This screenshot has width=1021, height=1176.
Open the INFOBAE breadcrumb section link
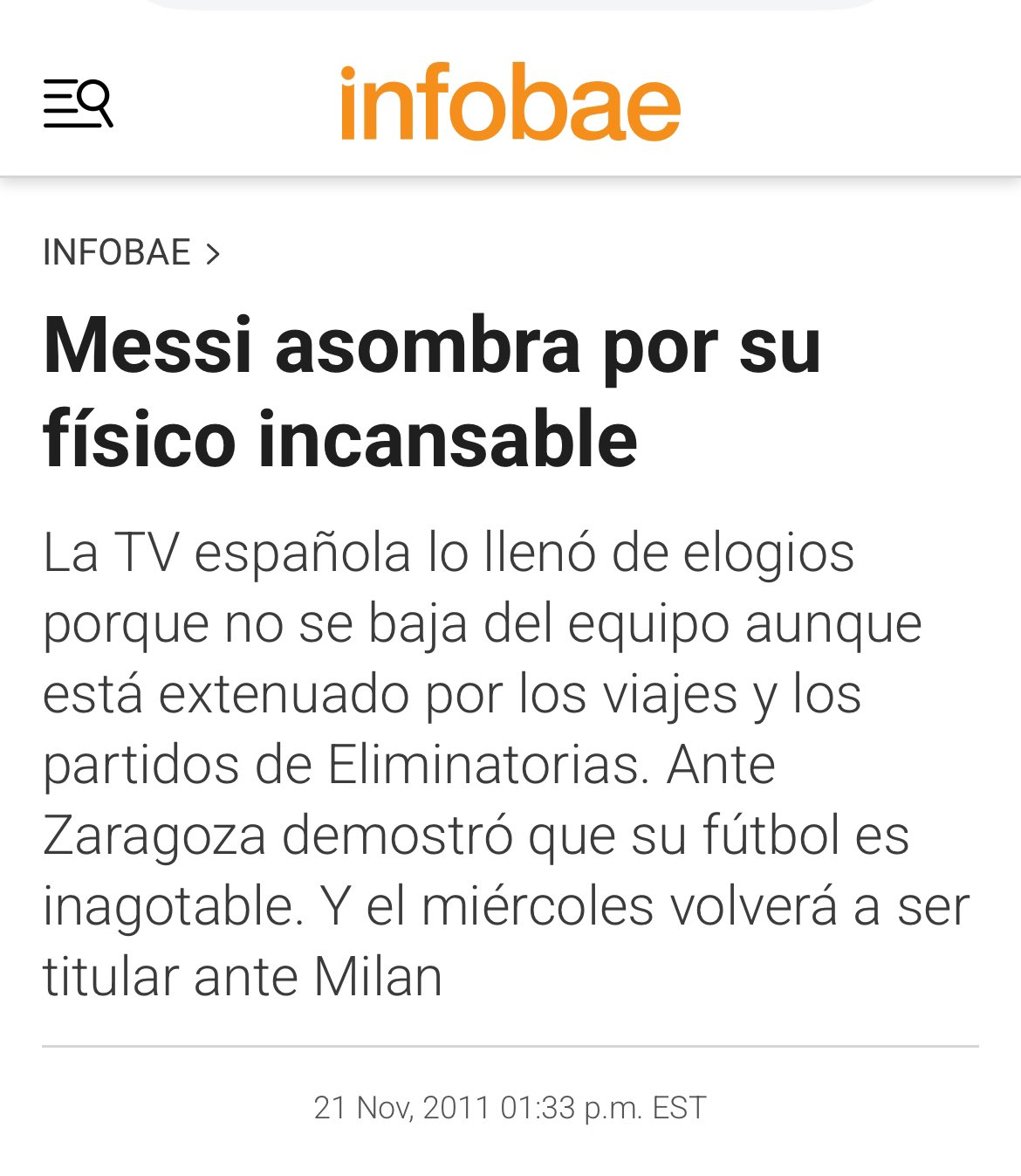pyautogui.click(x=117, y=252)
